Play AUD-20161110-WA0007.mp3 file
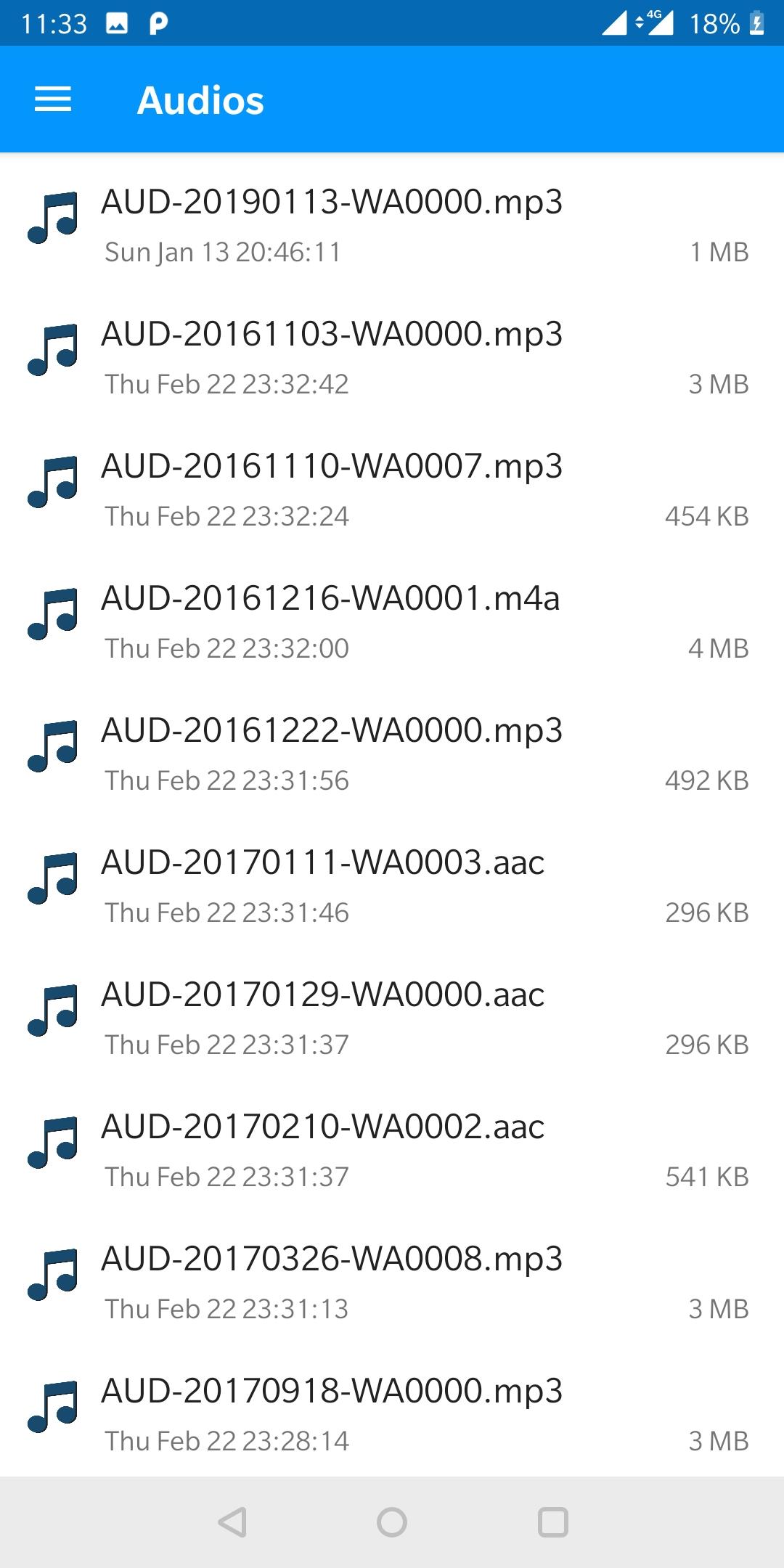784x1568 pixels. click(x=392, y=490)
